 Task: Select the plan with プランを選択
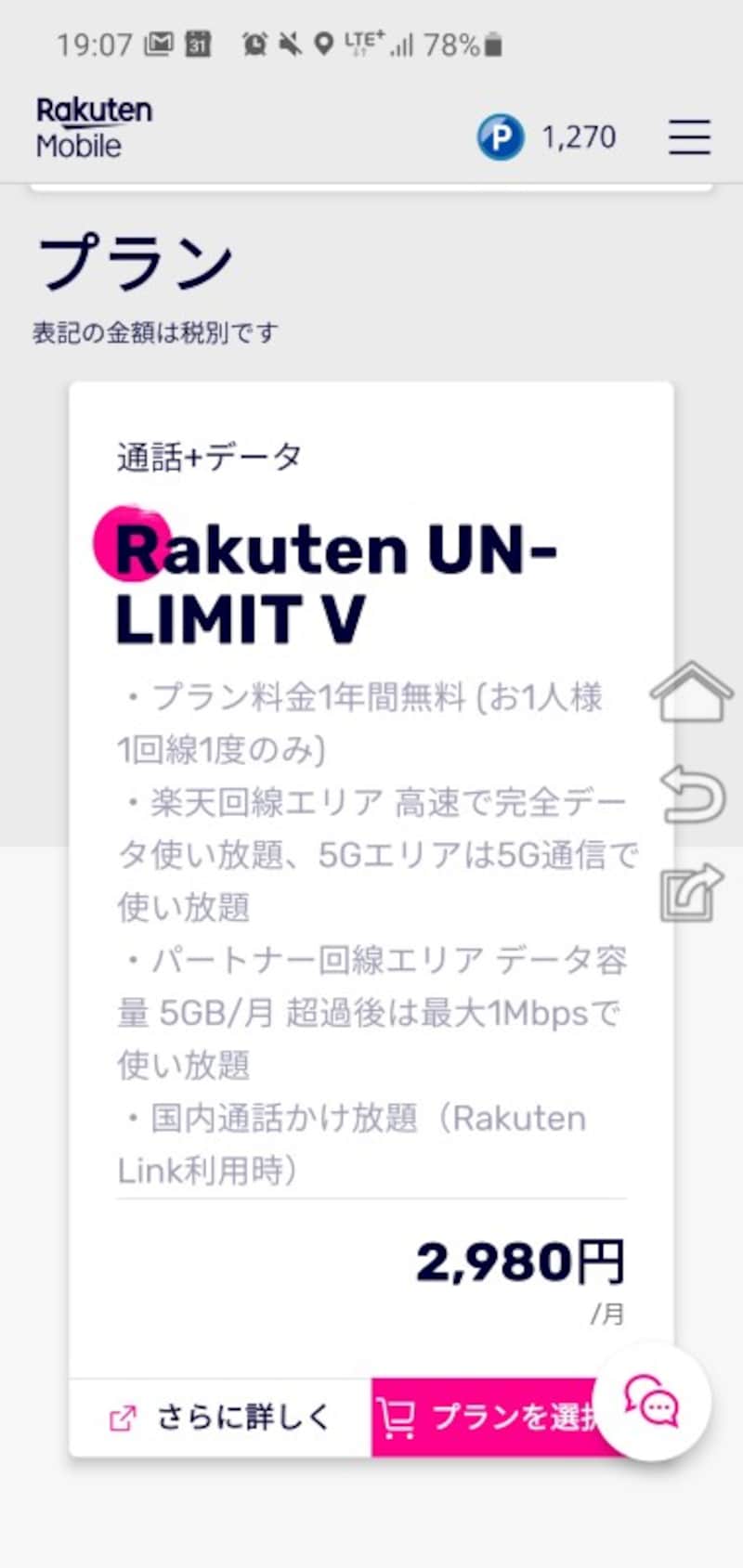(x=483, y=1417)
